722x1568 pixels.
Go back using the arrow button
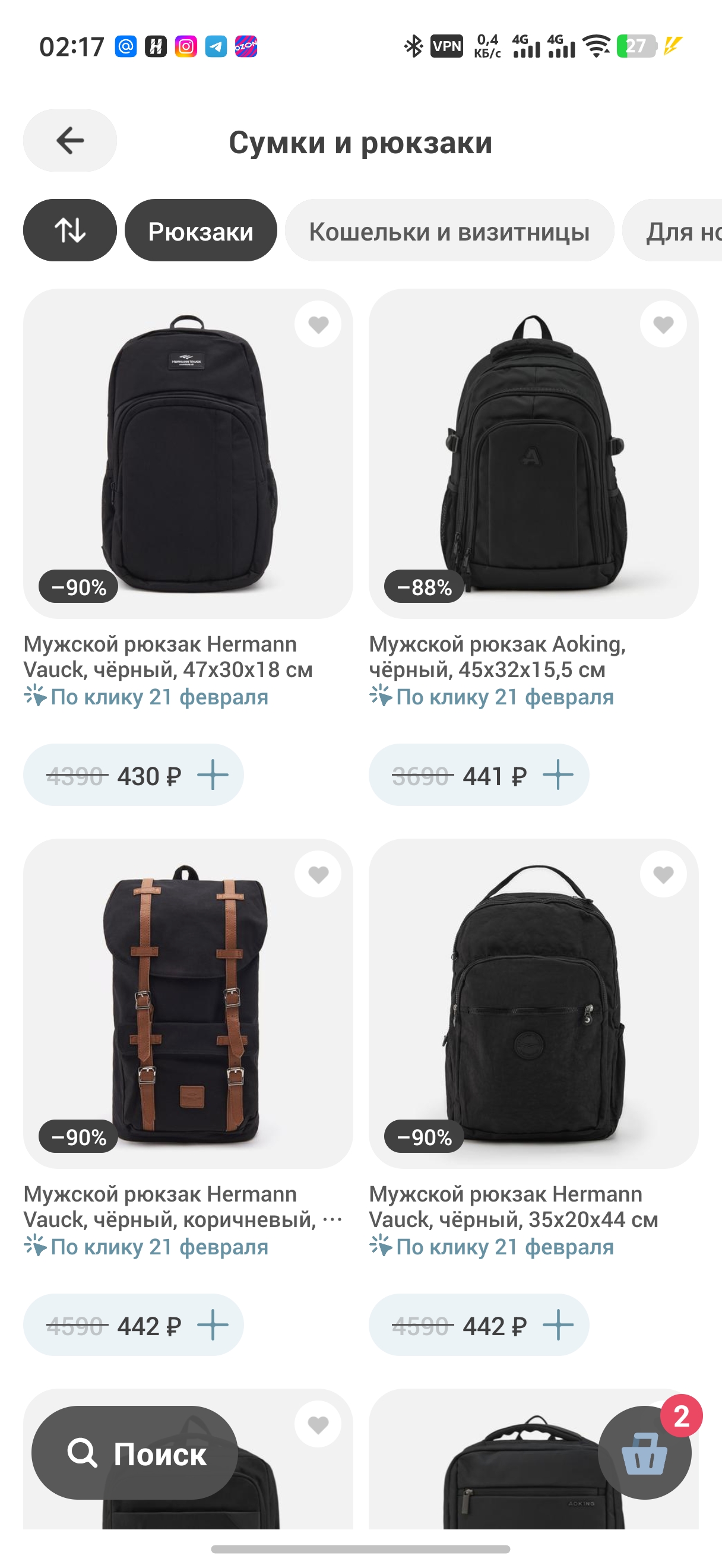[x=70, y=141]
